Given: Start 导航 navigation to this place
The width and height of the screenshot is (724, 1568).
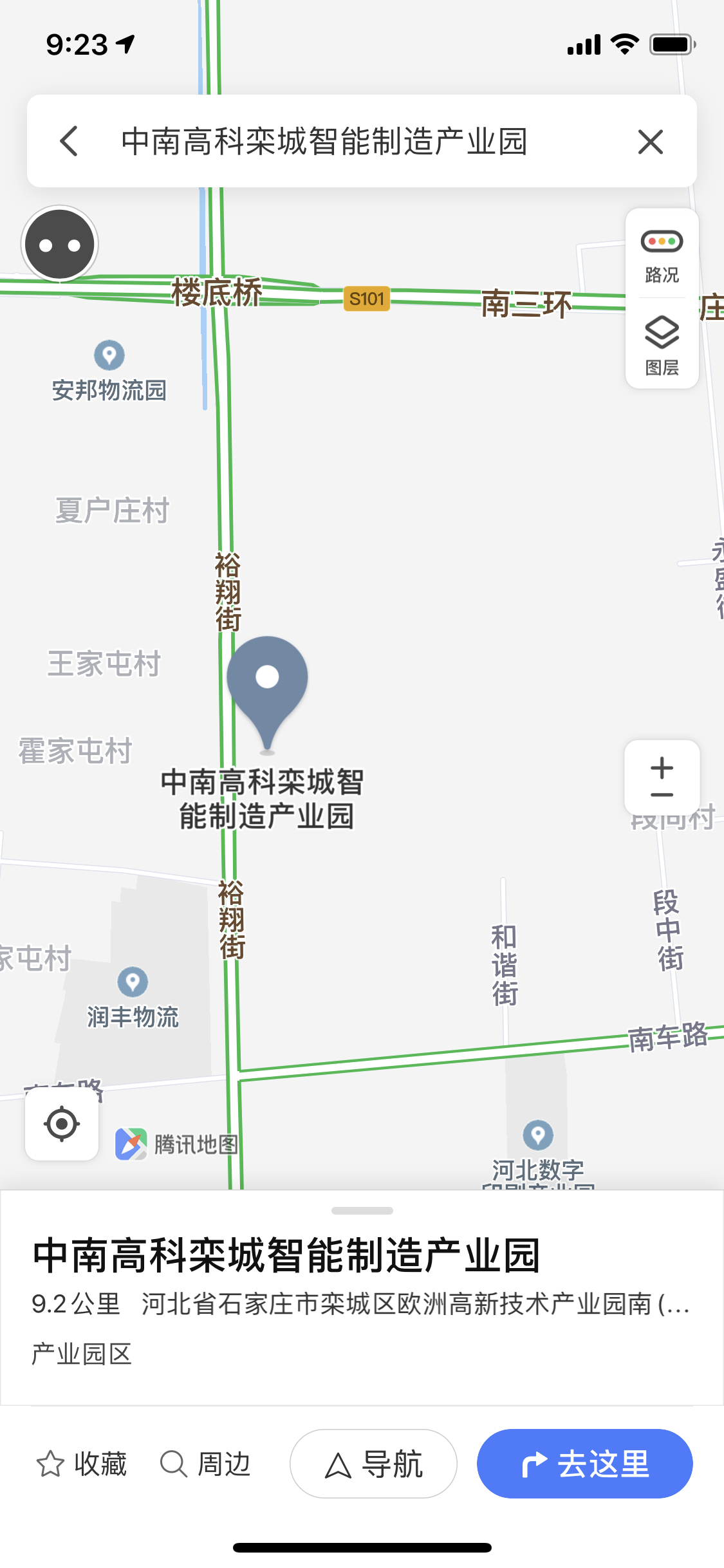Looking at the screenshot, I should coord(373,1464).
